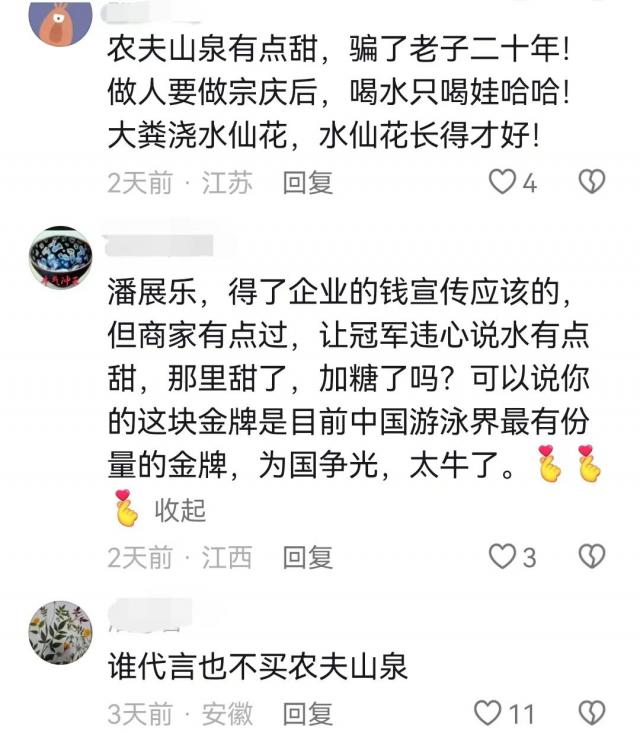
Task: Reply to the Jiangxi comment about 潘展乐
Action: 307,558
